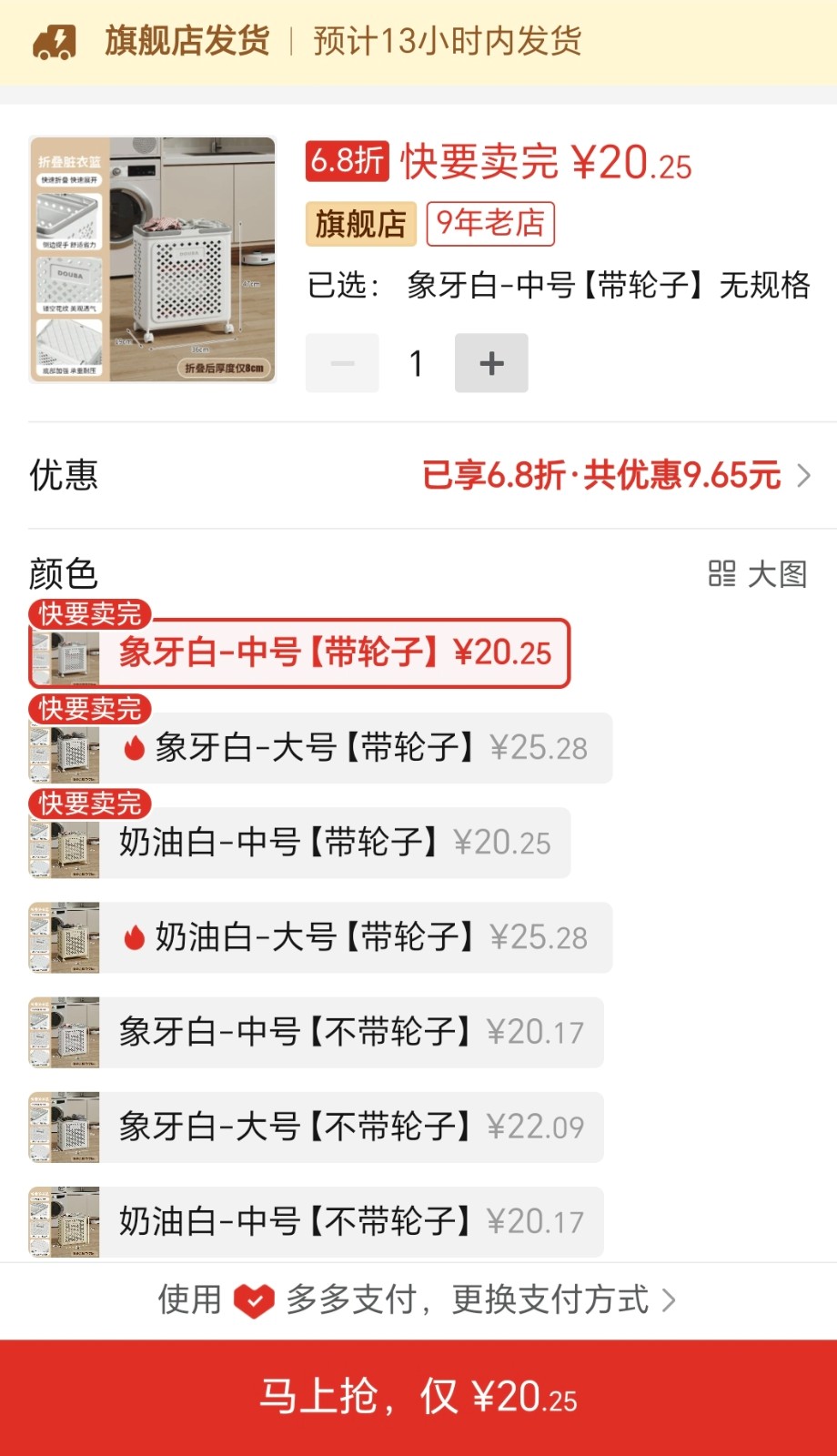Image resolution: width=837 pixels, height=1456 pixels.
Task: Decrease quantity with the minus button
Action: (342, 363)
